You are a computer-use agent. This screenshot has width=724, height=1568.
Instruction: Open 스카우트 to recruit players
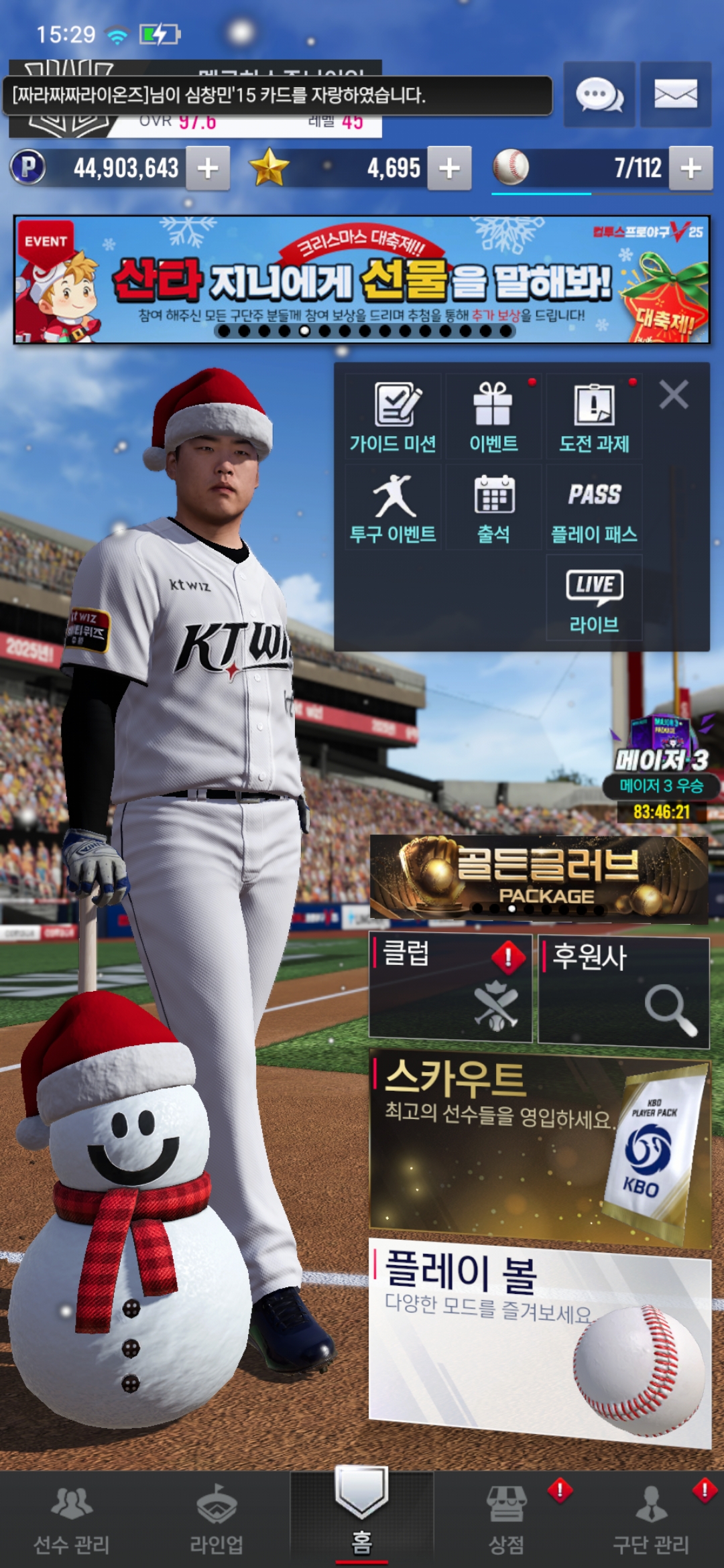click(539, 1147)
